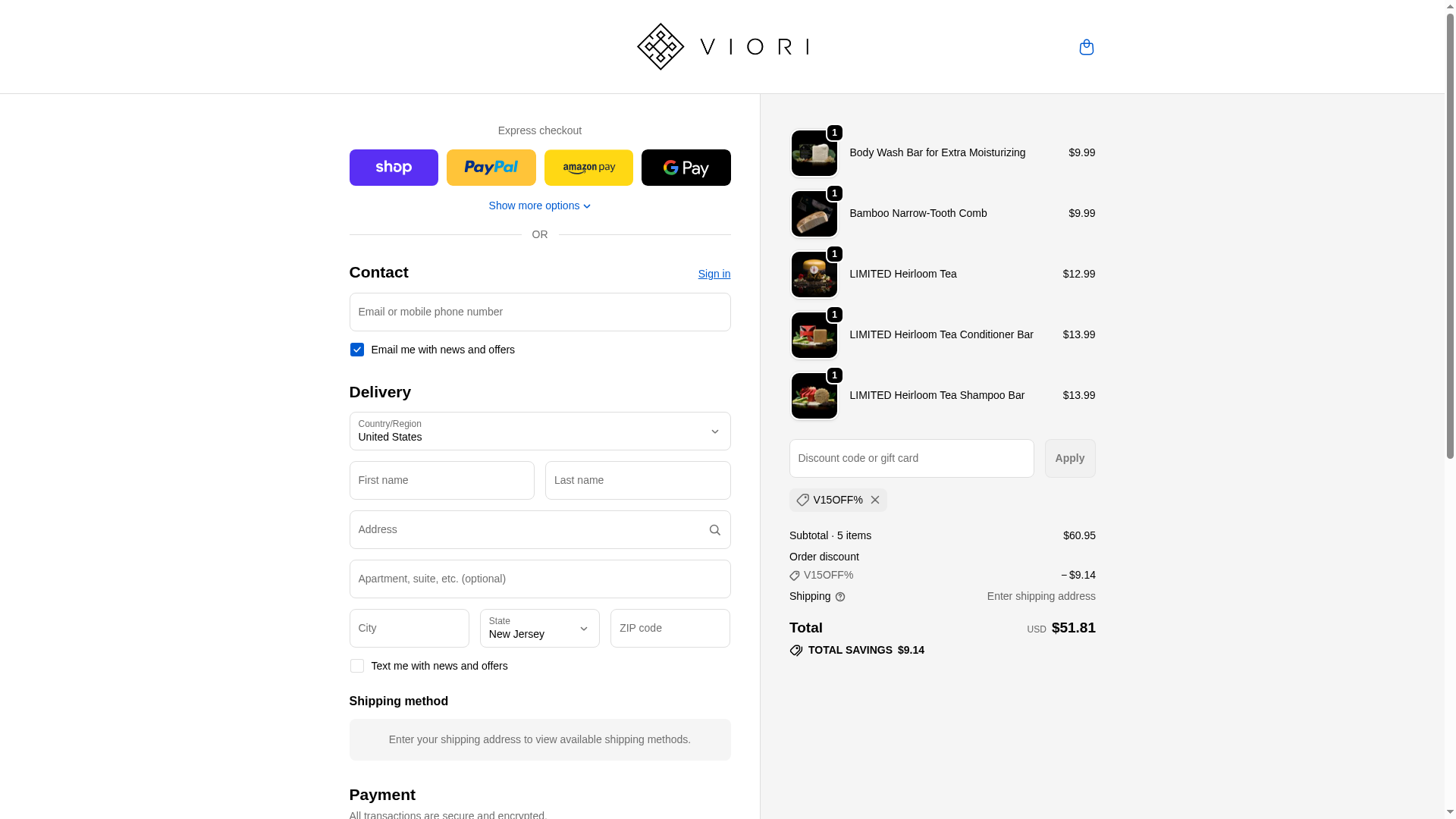
Task: Focus the Apartment, suite field
Action: click(x=539, y=579)
